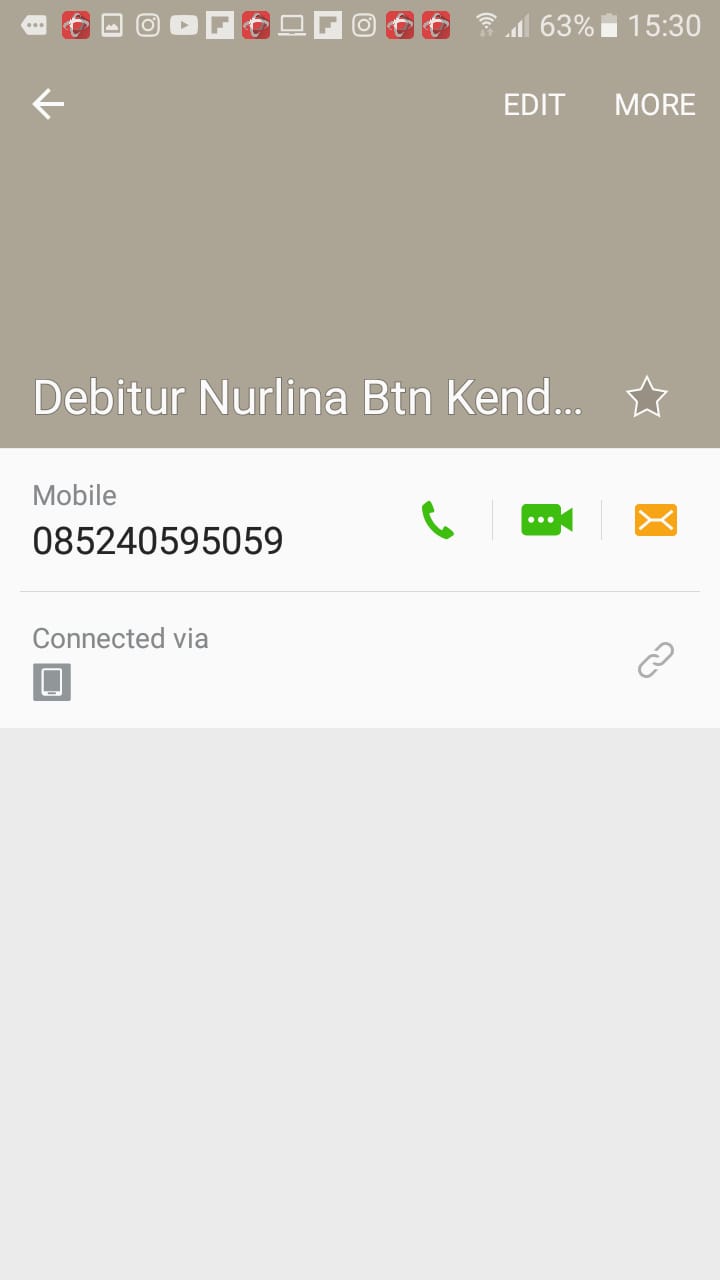
Task: Go back using the arrow
Action: (48, 104)
